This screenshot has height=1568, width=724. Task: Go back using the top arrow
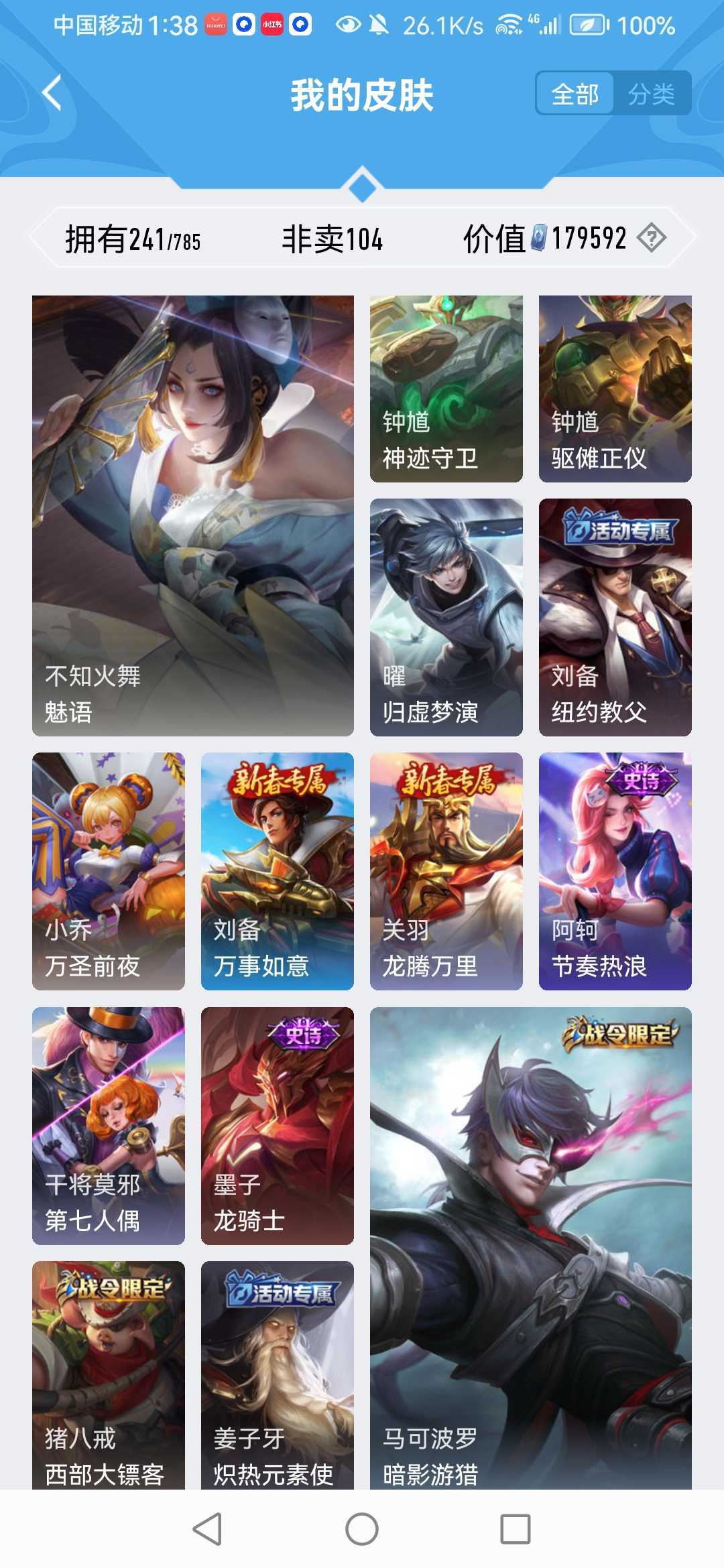tap(52, 93)
